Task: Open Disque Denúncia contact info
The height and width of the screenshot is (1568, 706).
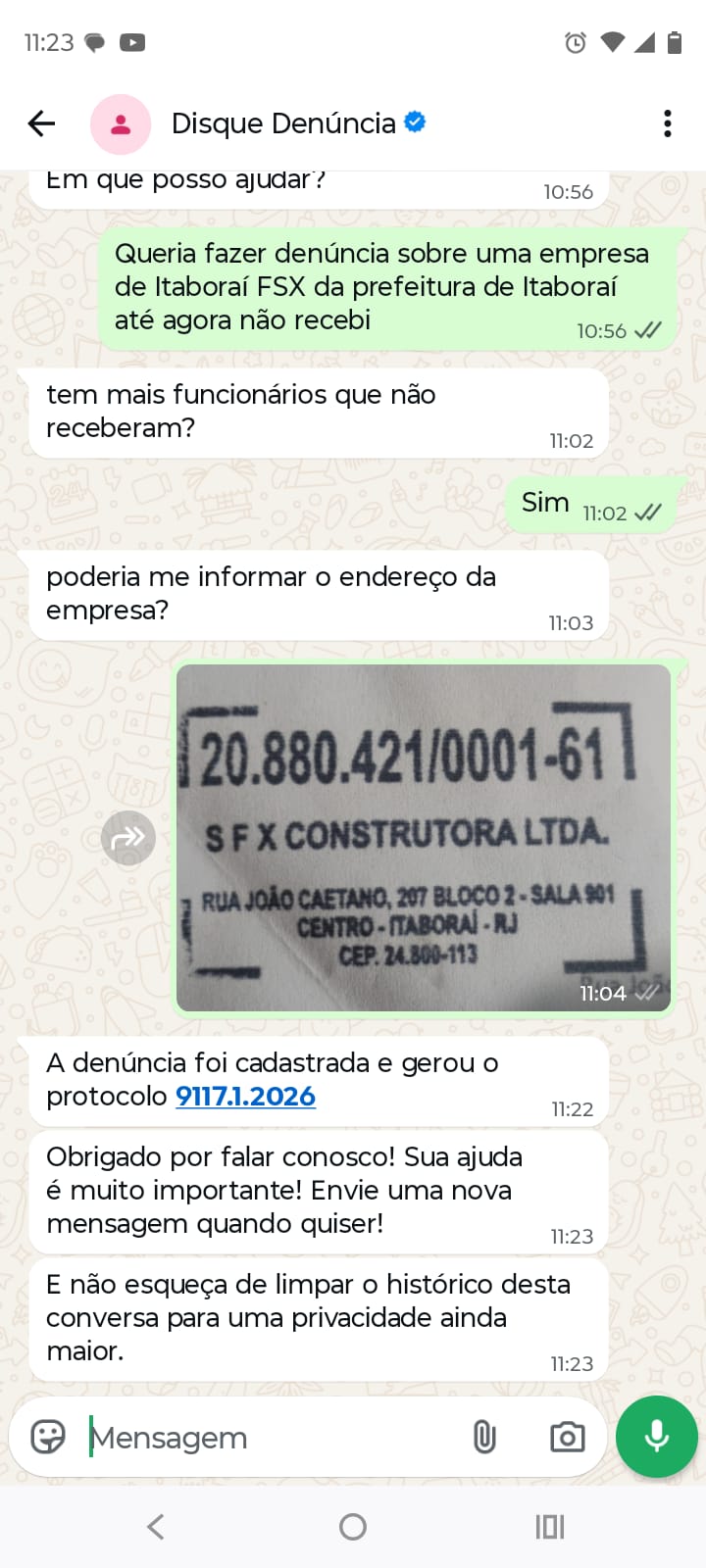Action: click(x=283, y=123)
